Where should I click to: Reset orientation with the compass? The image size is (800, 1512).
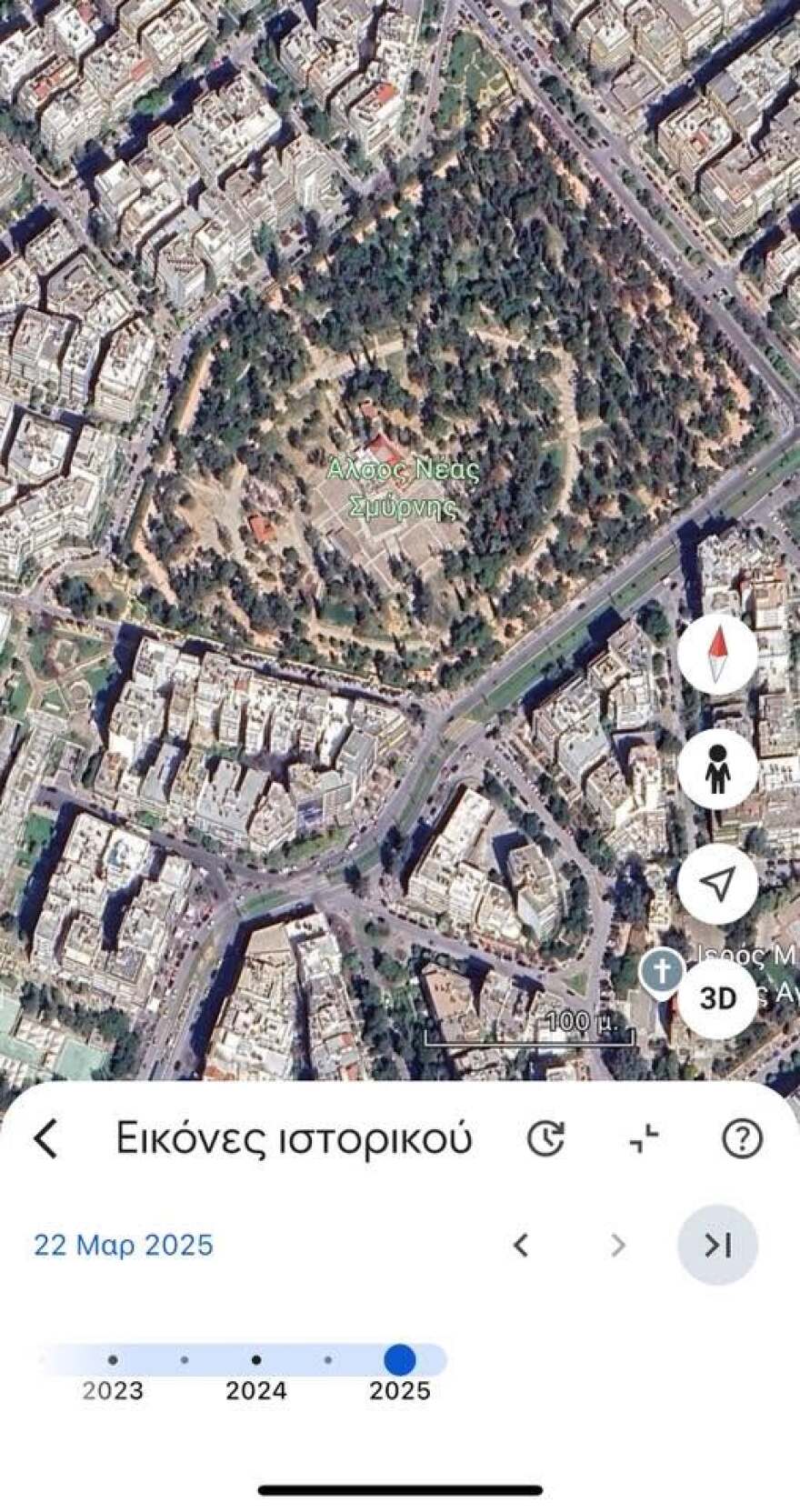point(718,656)
